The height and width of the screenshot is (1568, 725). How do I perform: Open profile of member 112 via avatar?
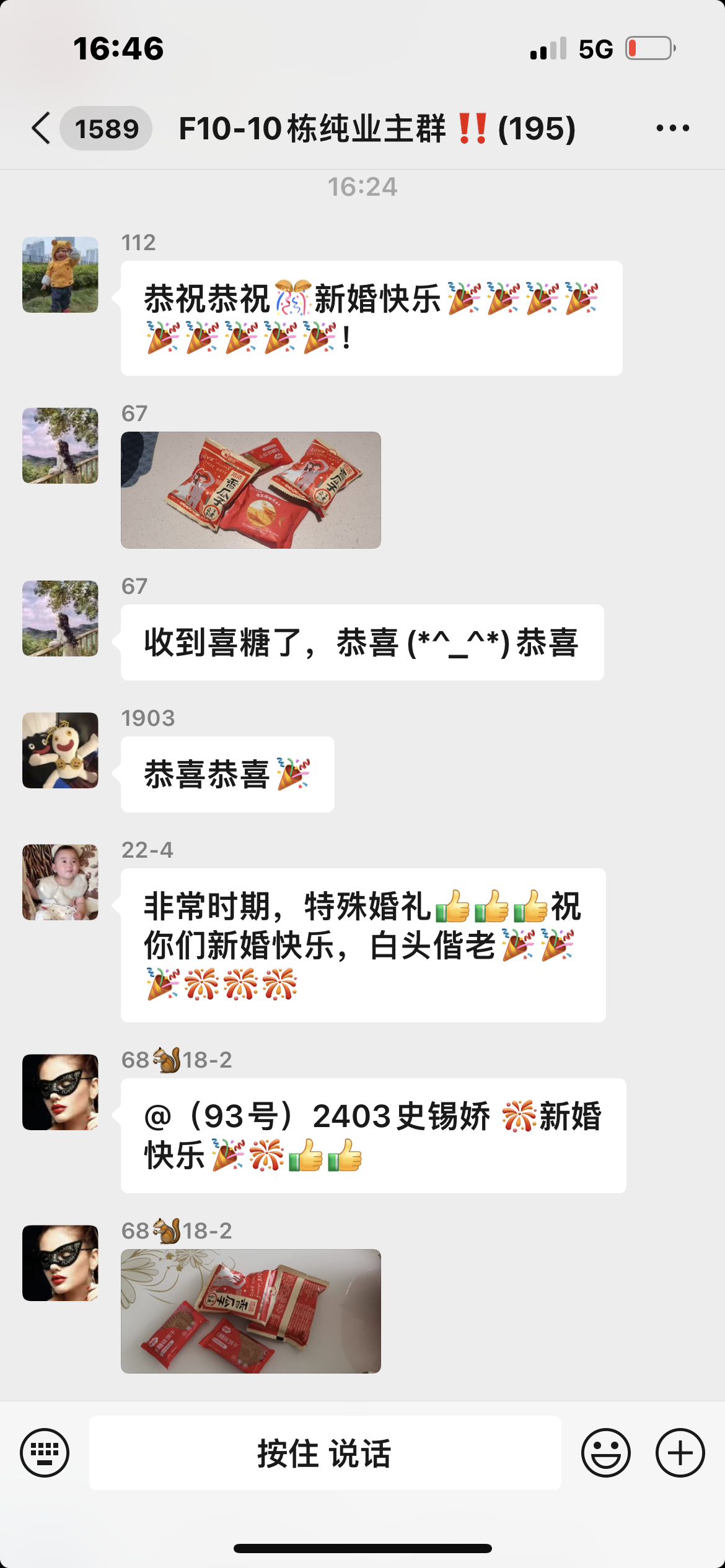(x=60, y=274)
